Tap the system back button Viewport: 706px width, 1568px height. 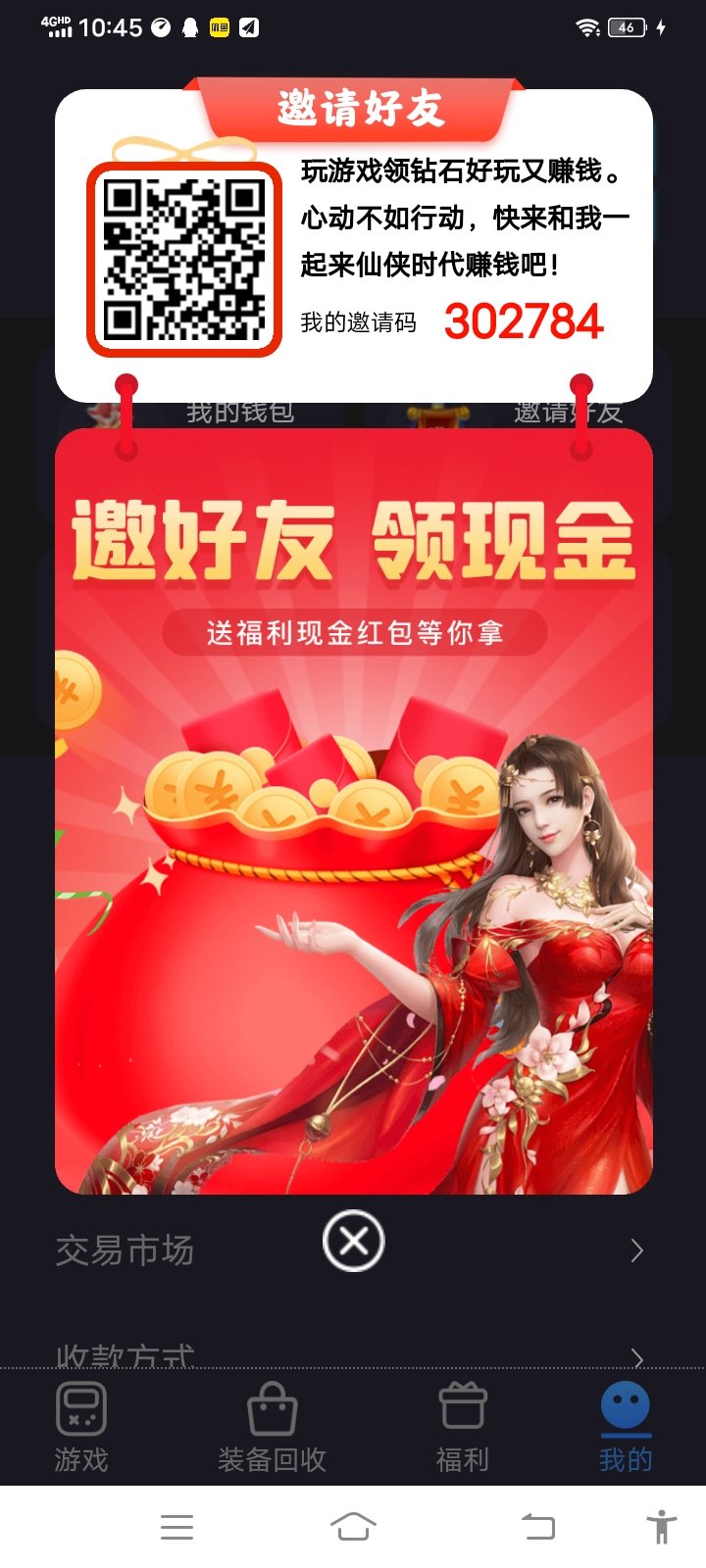pyautogui.click(x=537, y=1526)
